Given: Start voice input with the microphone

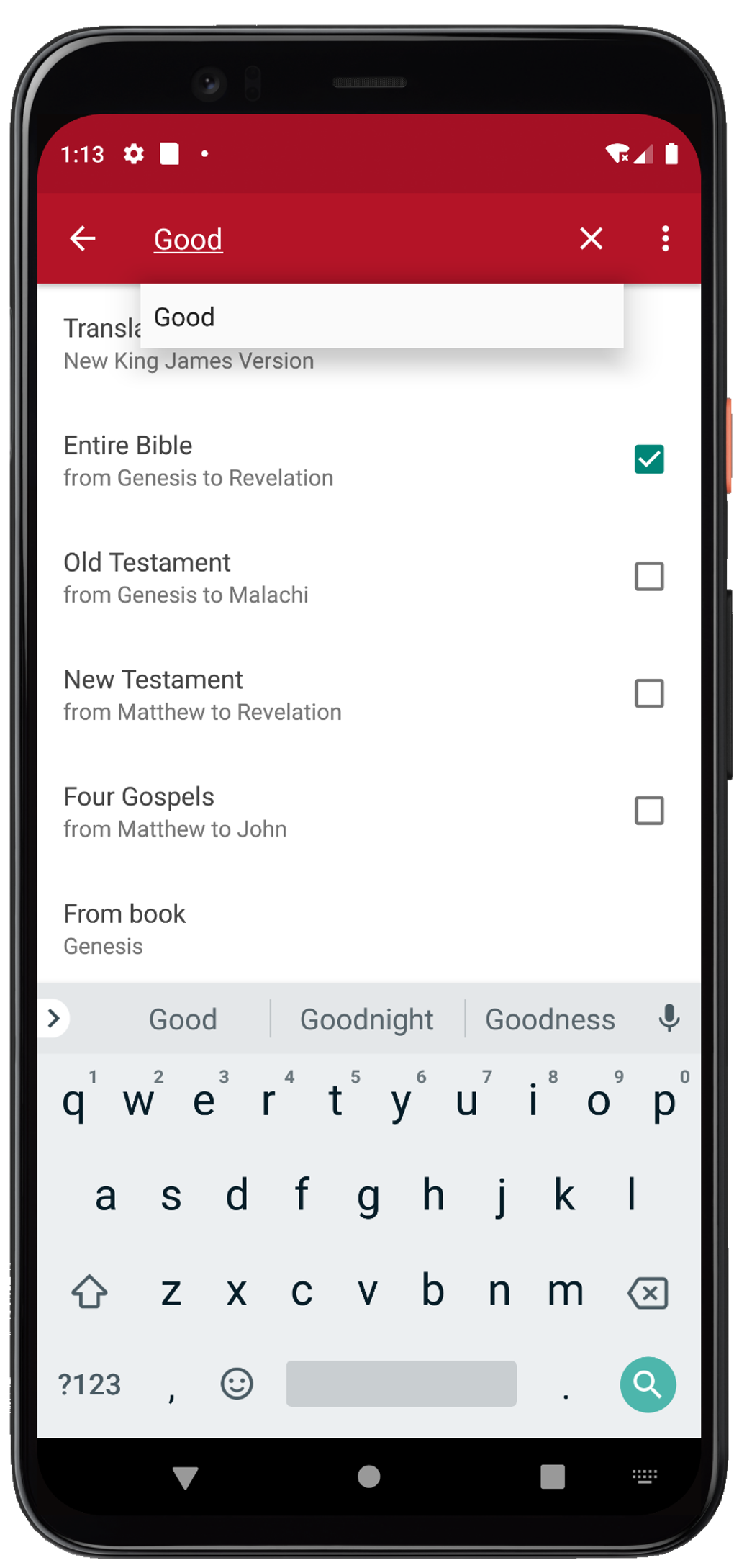Looking at the screenshot, I should coord(669,1019).
